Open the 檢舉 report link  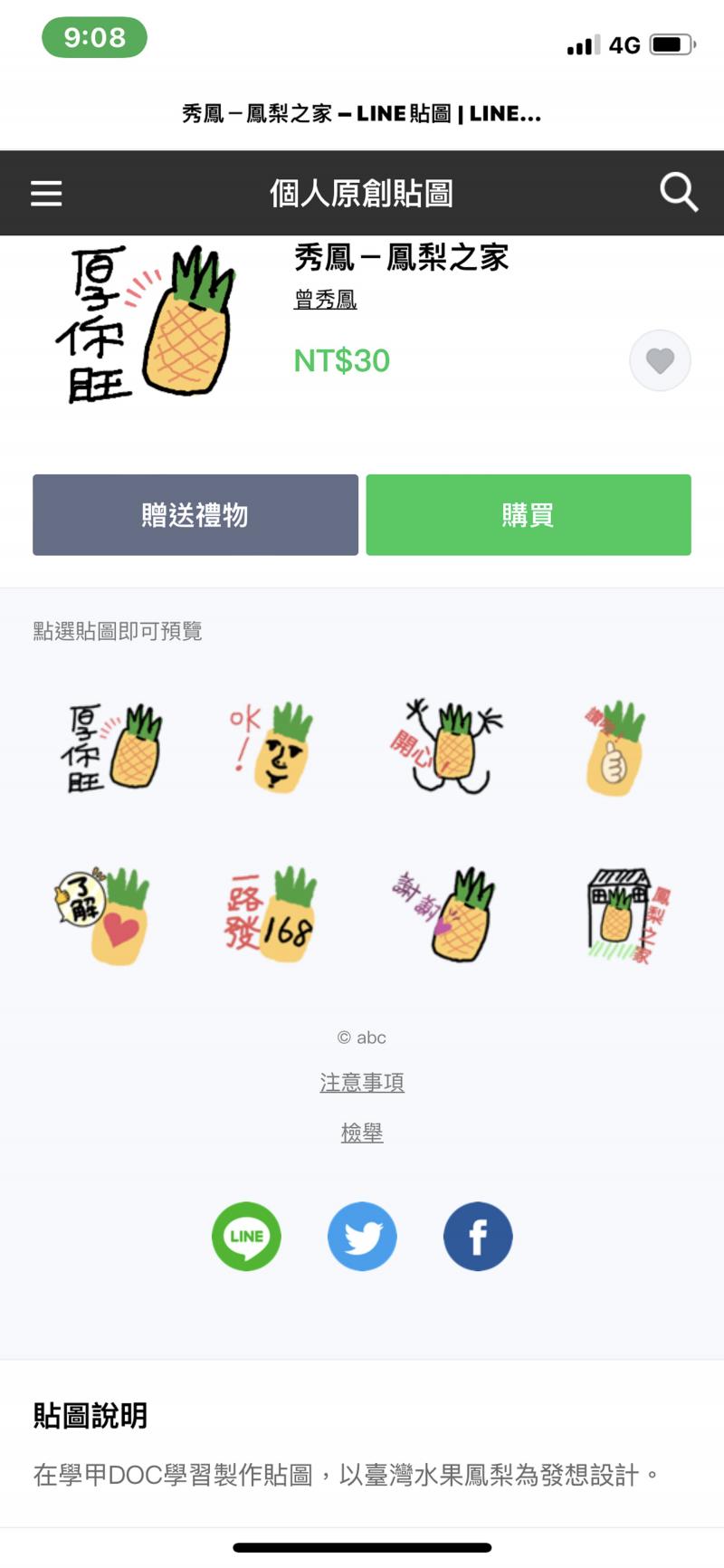(362, 1133)
